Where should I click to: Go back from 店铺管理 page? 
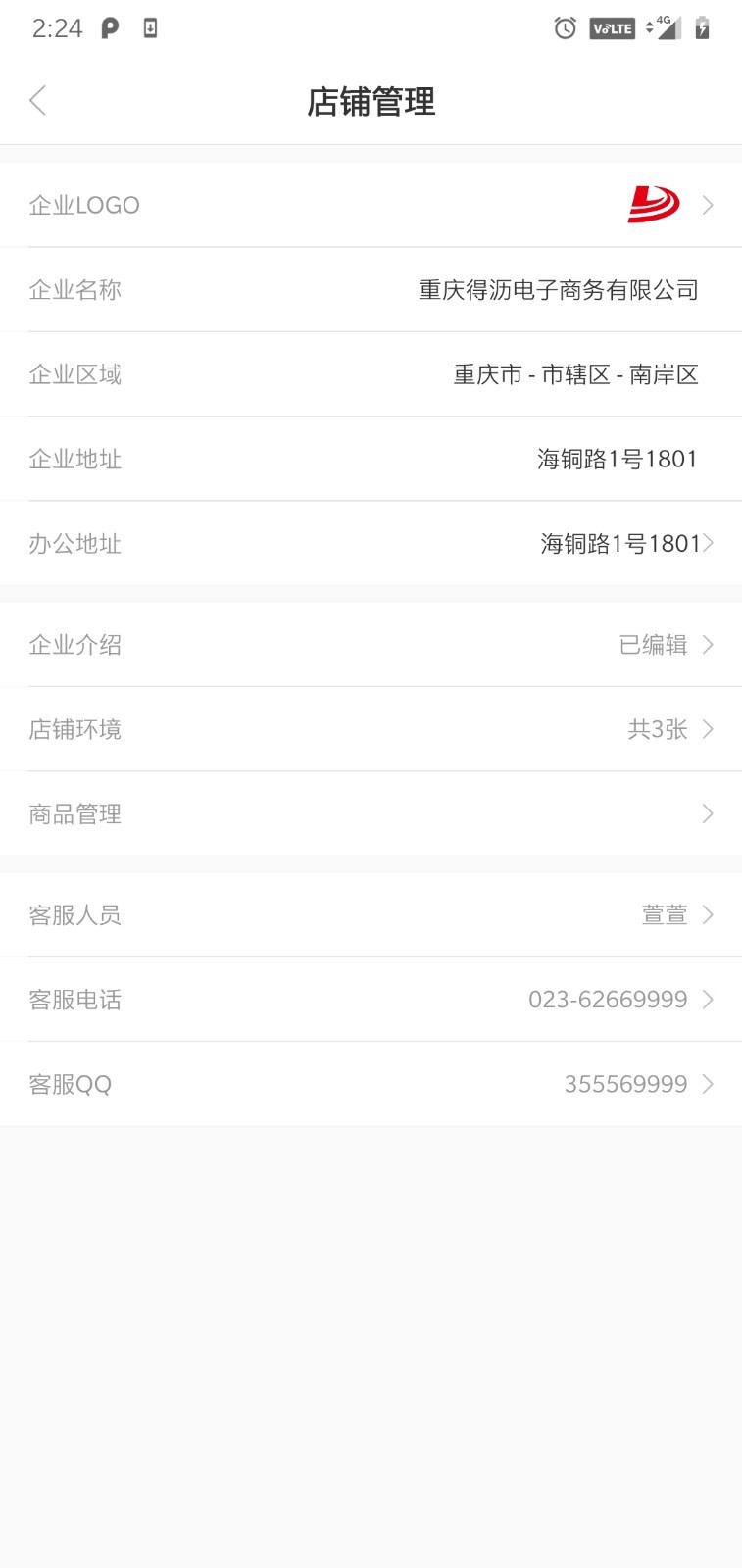pyautogui.click(x=38, y=100)
